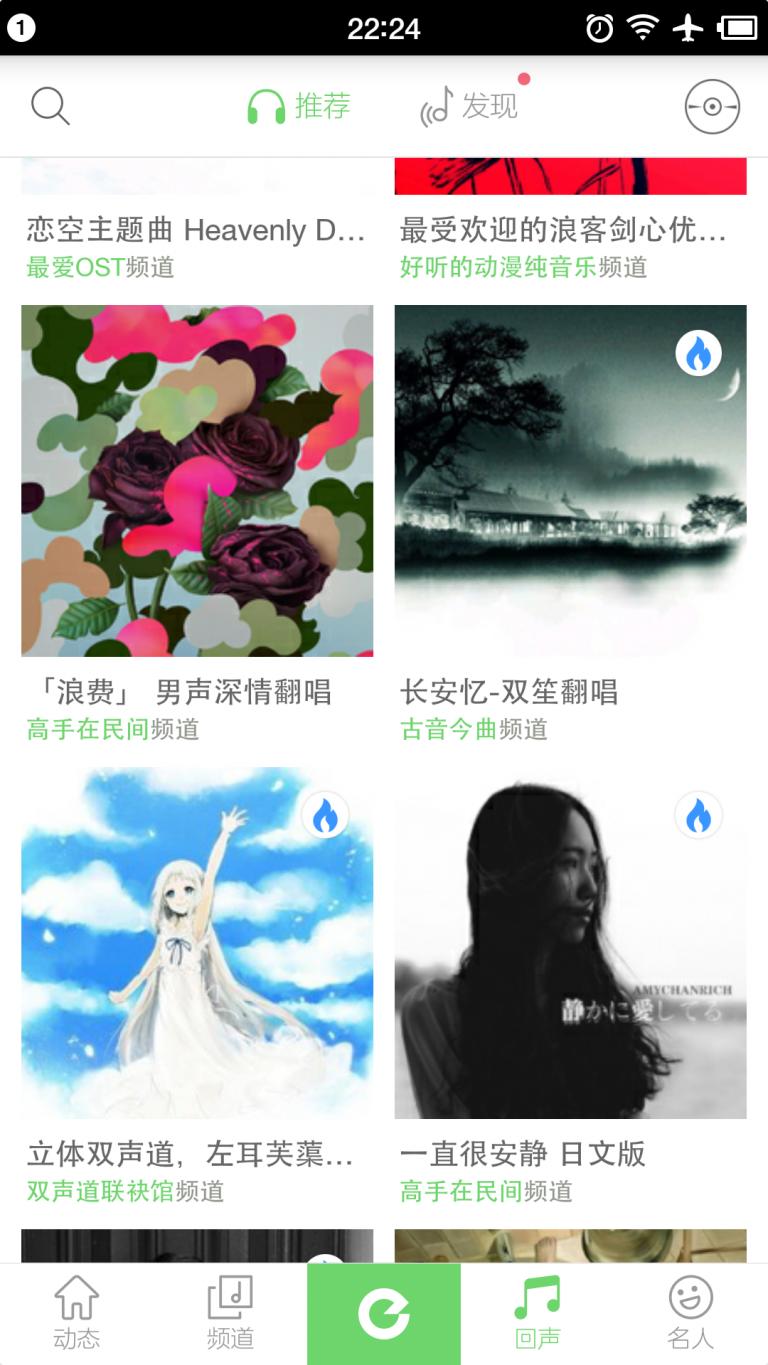Image resolution: width=768 pixels, height=1365 pixels.
Task: Switch to the 发现 tab with red dot
Action: [470, 105]
